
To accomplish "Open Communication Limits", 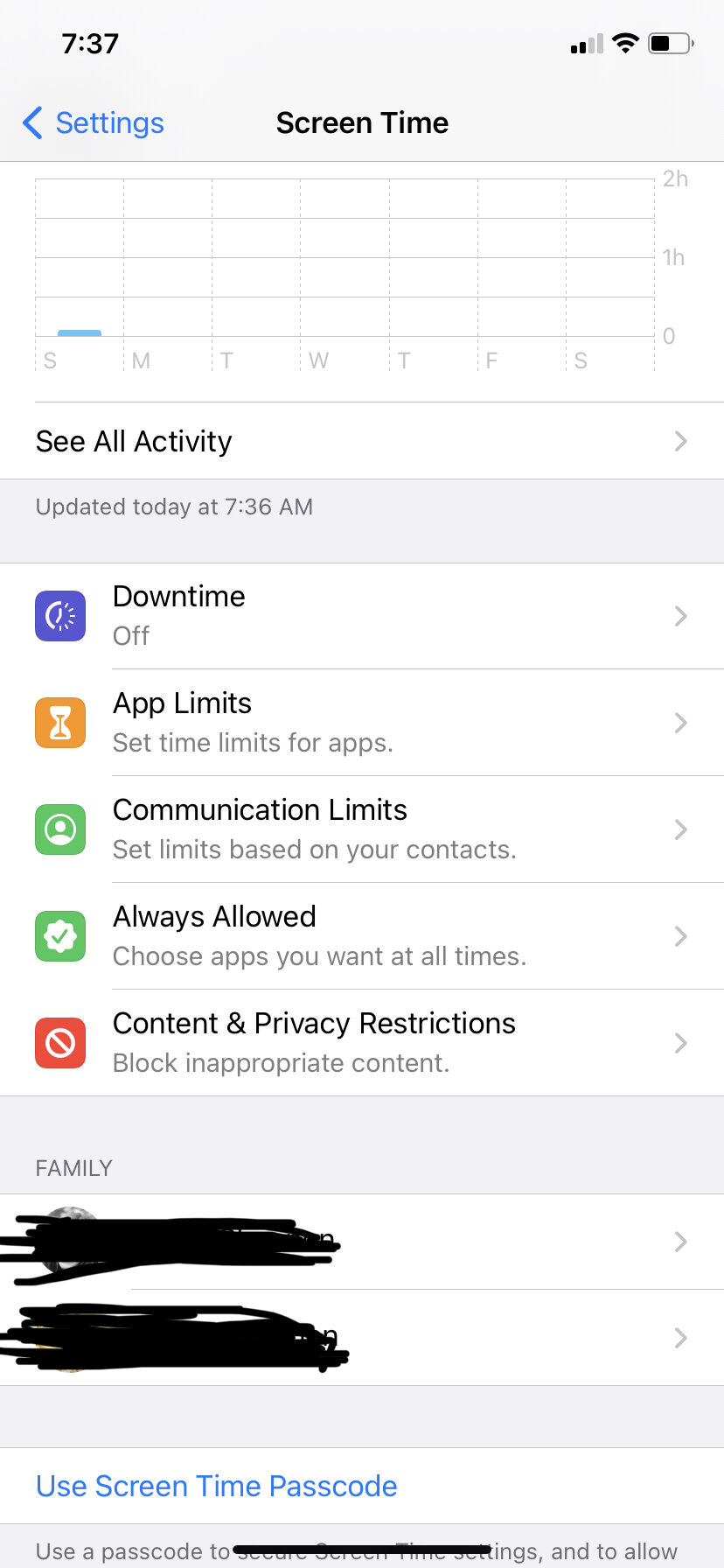I will pyautogui.click(x=362, y=829).
